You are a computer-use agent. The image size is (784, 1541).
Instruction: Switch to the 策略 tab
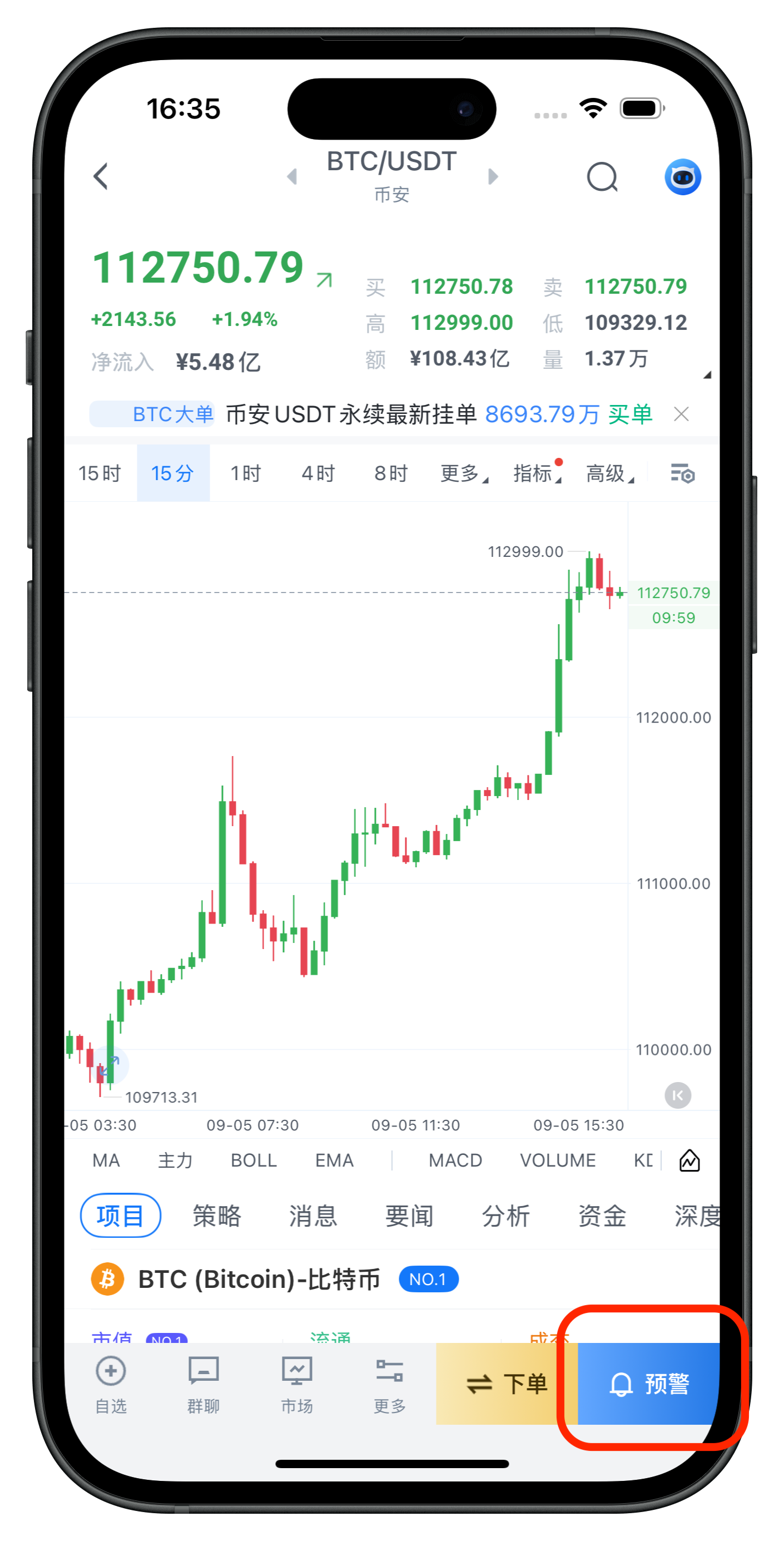point(216,1216)
